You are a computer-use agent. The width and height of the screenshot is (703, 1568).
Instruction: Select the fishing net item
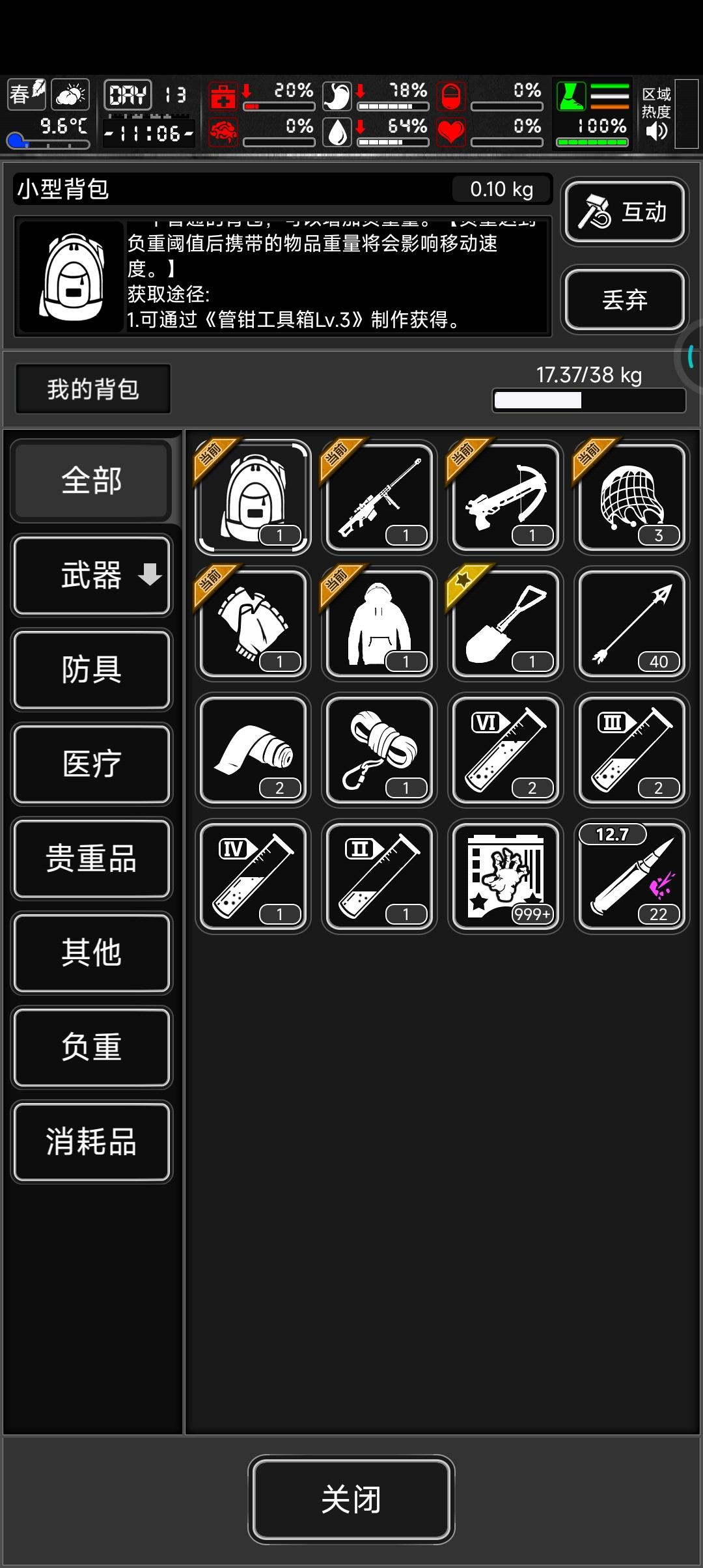click(630, 497)
